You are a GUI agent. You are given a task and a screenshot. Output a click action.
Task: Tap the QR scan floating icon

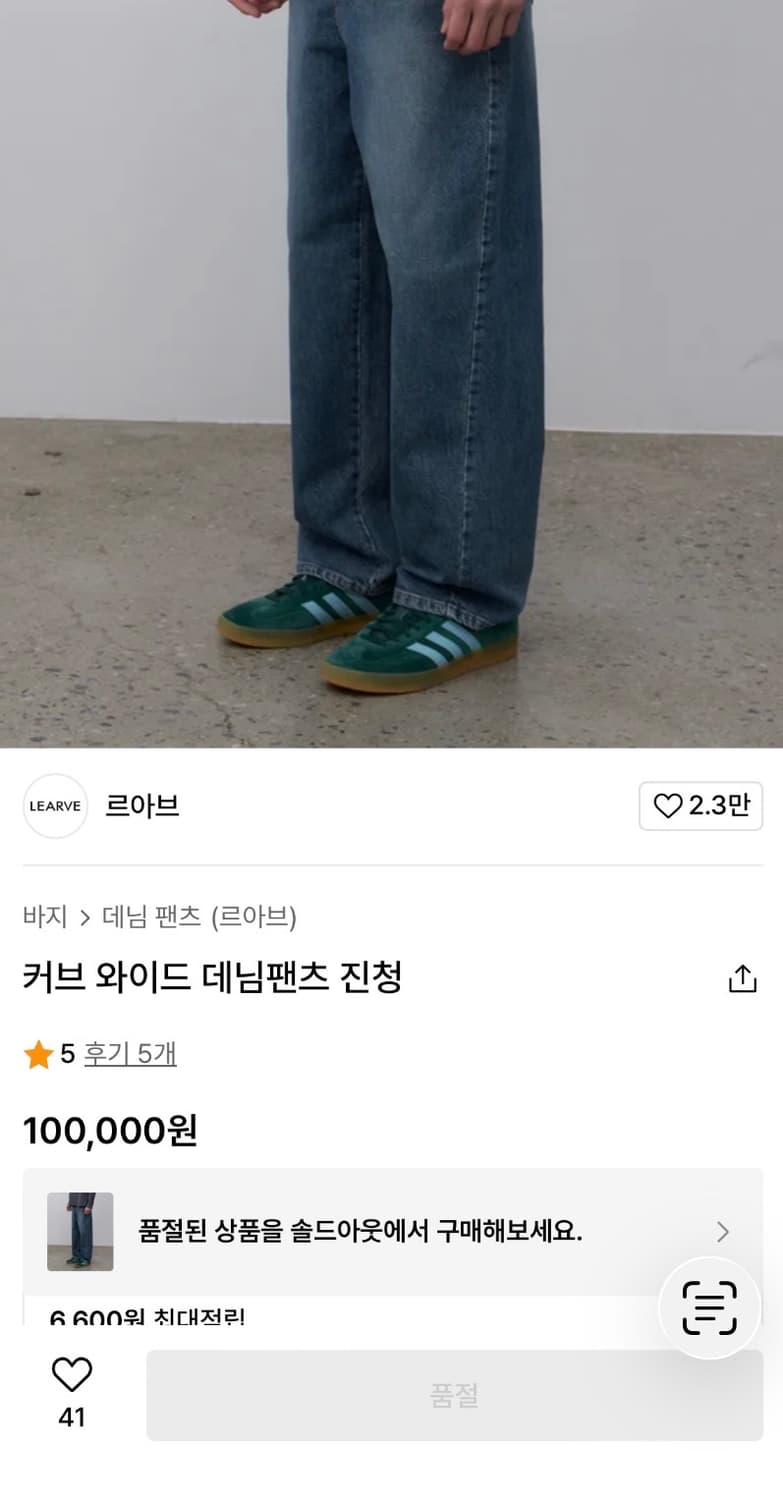(709, 1308)
